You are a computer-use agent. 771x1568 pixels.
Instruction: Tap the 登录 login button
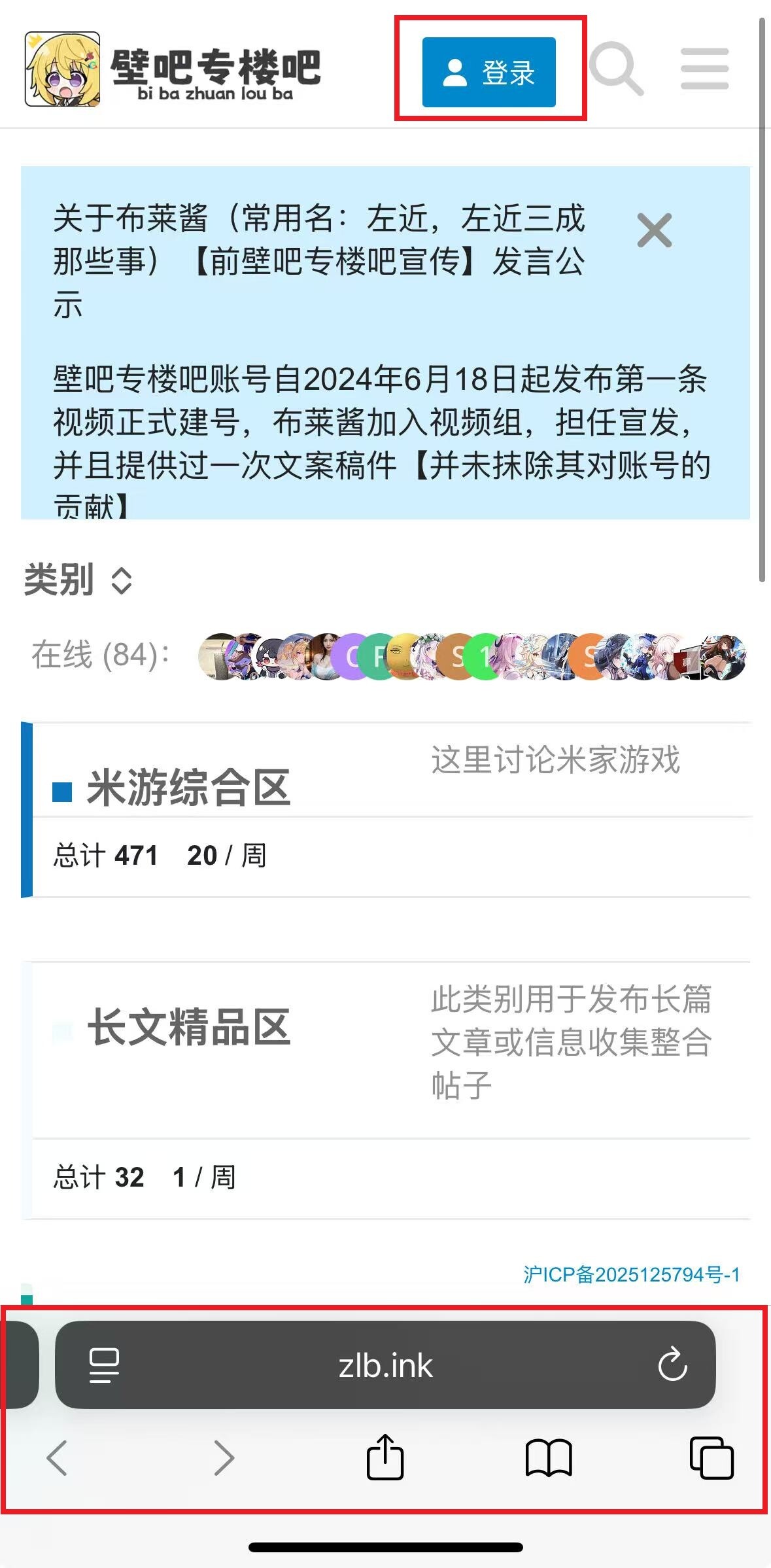(x=488, y=72)
